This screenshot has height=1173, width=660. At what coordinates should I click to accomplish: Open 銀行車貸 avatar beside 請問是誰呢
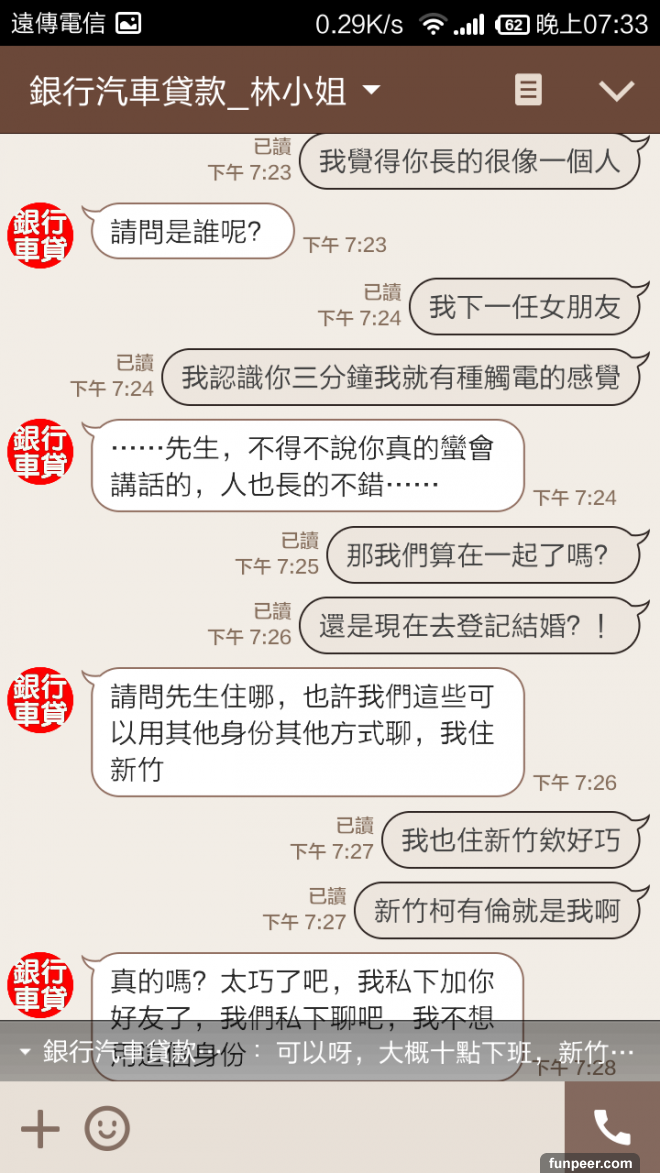41,236
